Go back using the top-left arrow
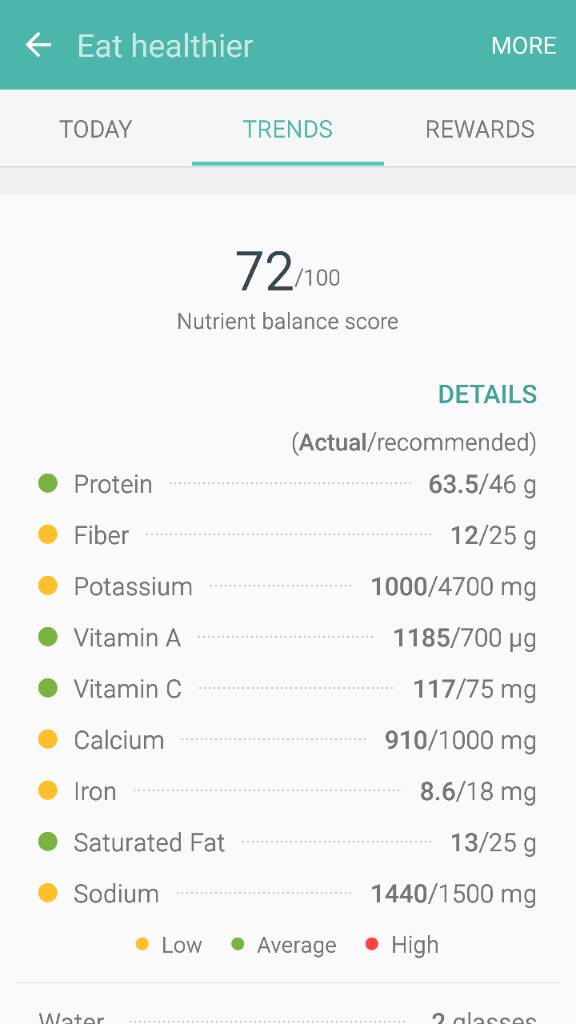 pyautogui.click(x=38, y=45)
